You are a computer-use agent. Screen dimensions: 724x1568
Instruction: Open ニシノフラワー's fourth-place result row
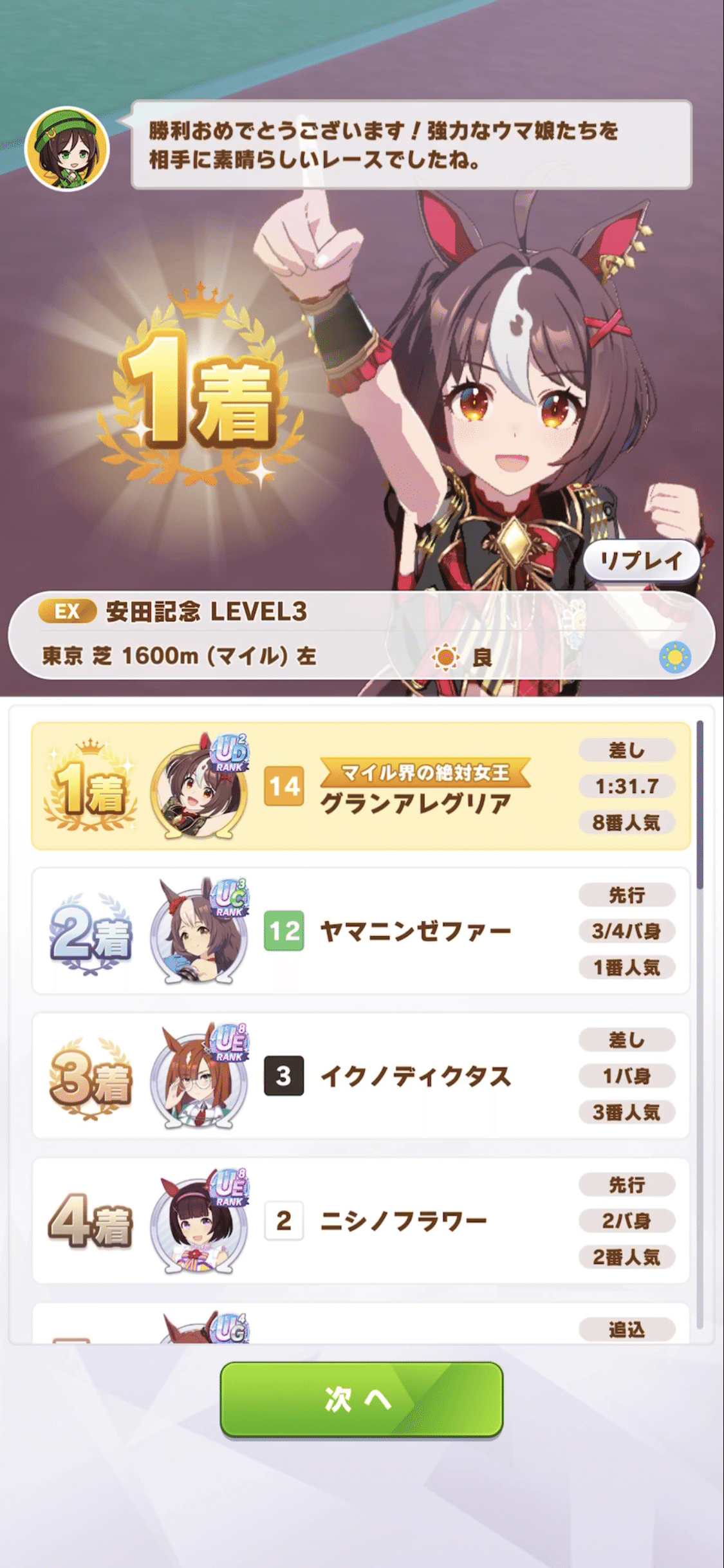pos(360,1220)
